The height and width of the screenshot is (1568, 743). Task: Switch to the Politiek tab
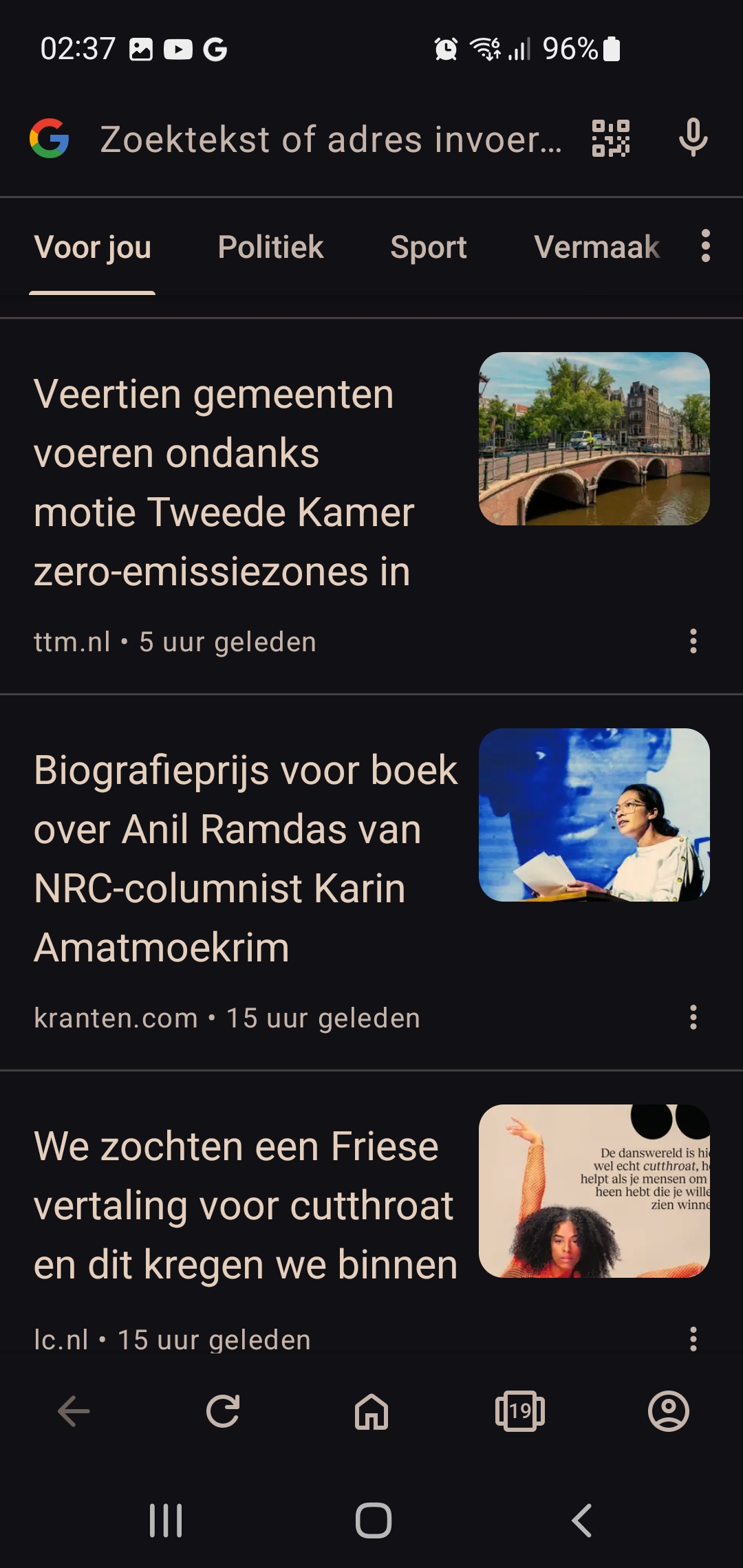point(270,247)
